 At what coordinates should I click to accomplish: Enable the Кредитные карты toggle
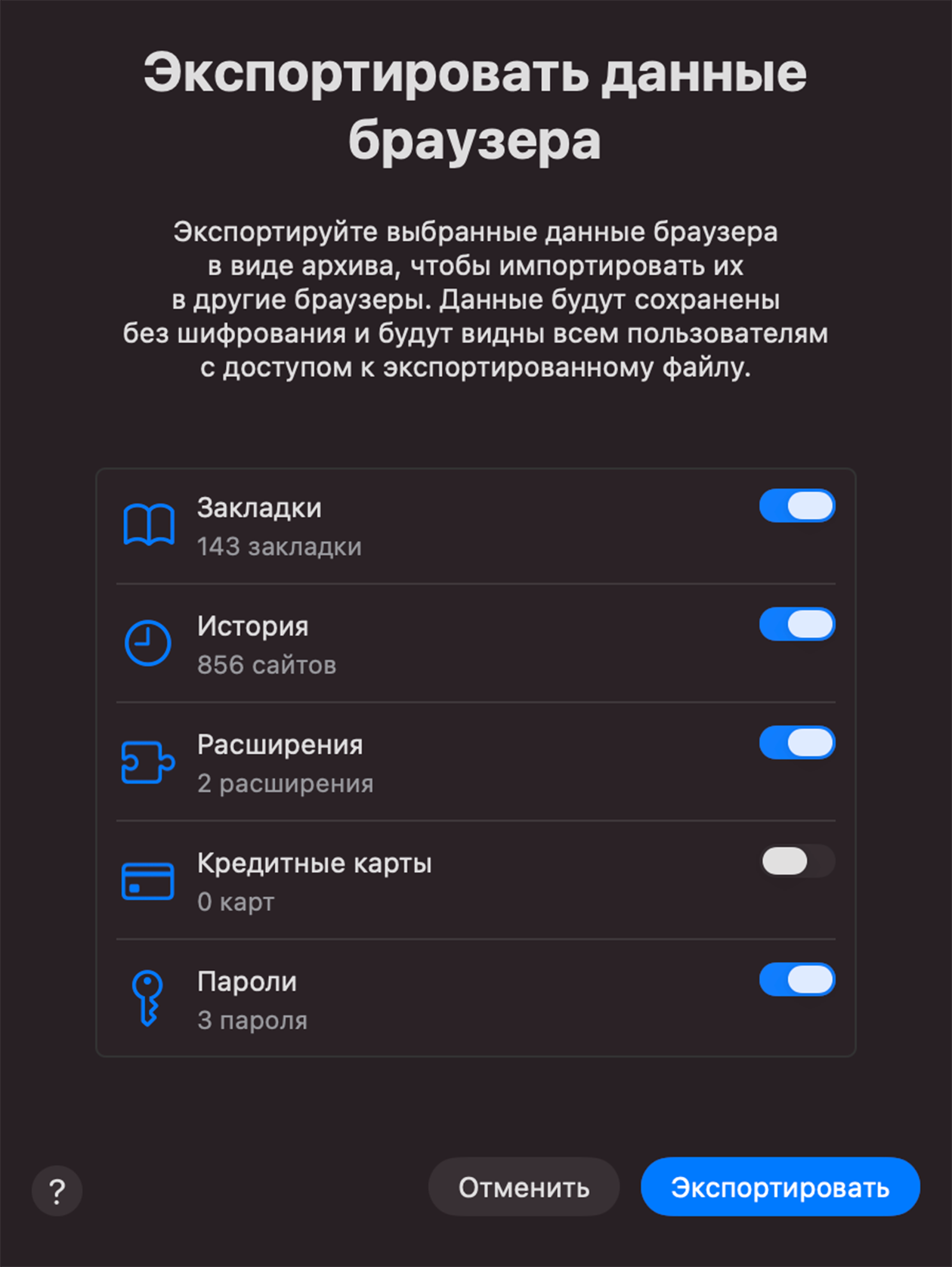click(x=796, y=861)
